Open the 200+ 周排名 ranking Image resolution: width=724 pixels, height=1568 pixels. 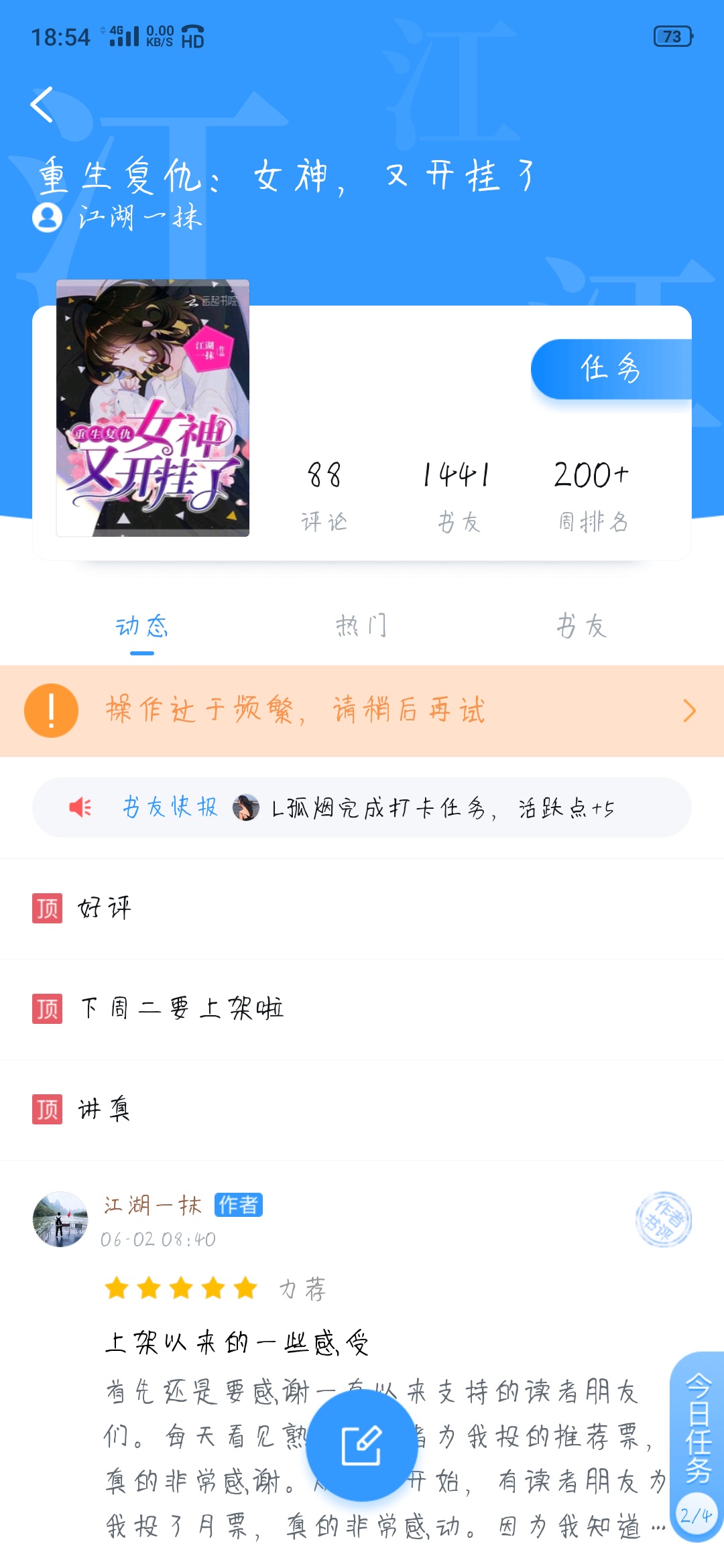pyautogui.click(x=593, y=496)
